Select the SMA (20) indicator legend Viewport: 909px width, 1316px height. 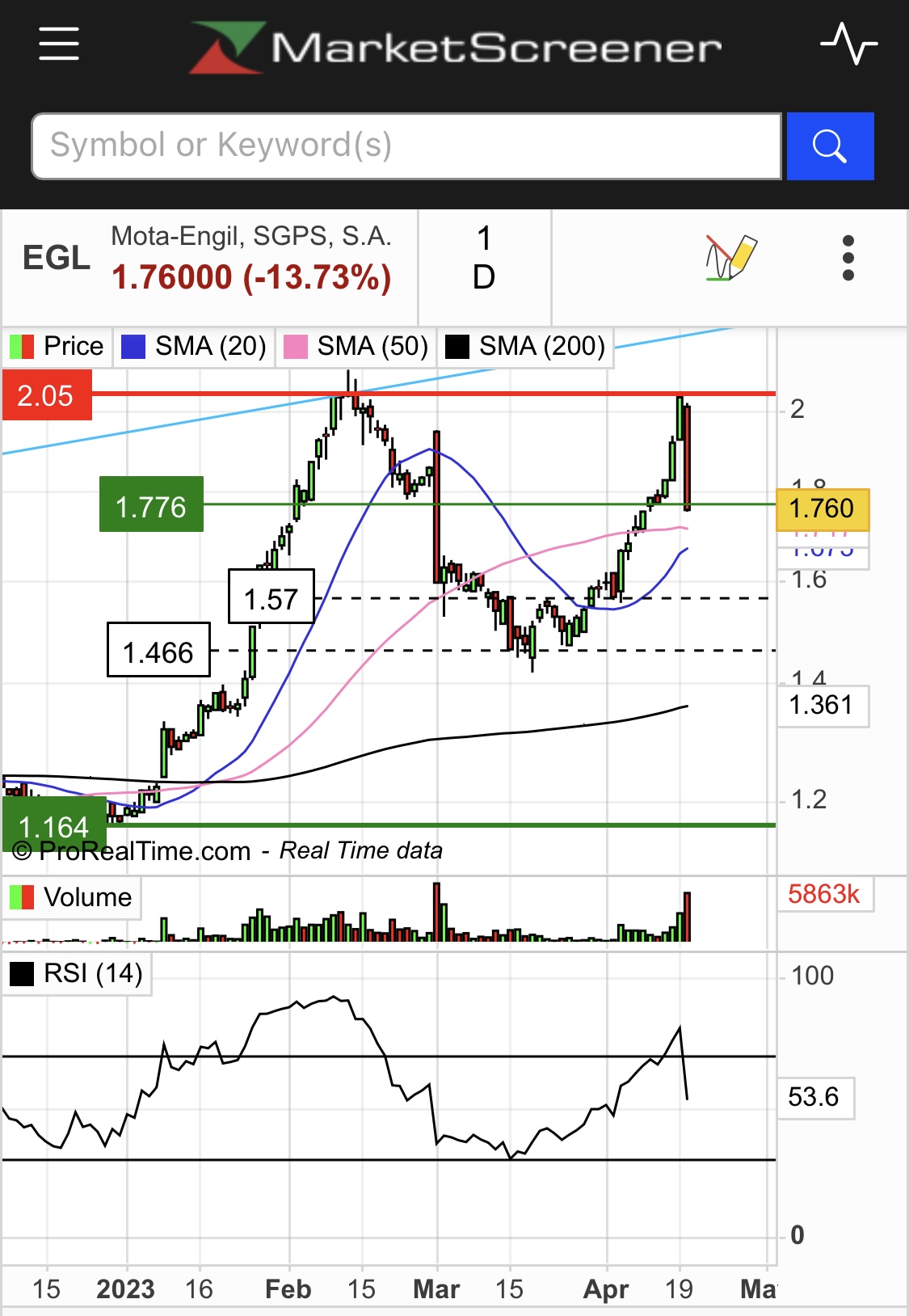pyautogui.click(x=194, y=347)
